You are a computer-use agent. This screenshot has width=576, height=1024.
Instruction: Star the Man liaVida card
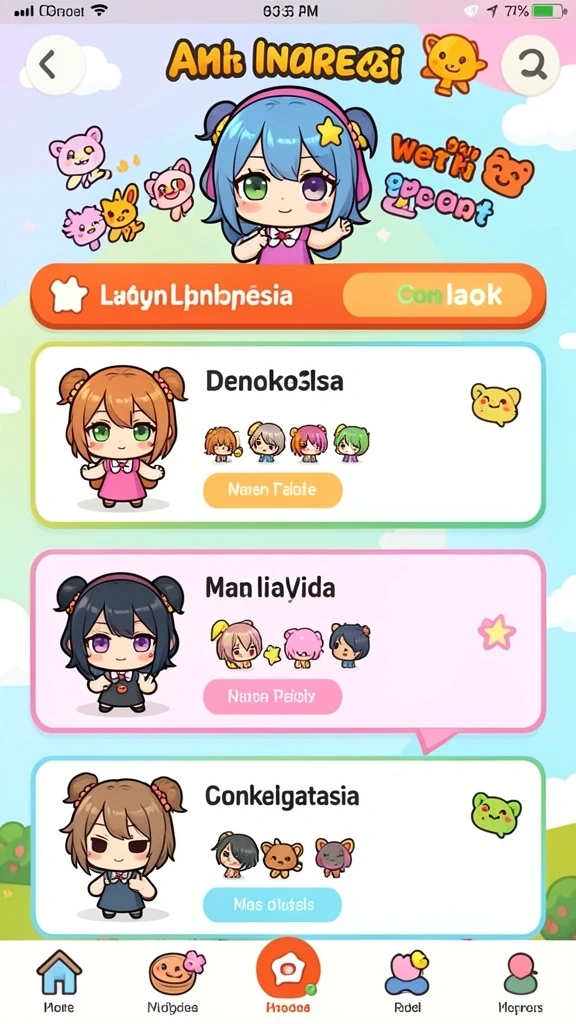click(x=497, y=632)
